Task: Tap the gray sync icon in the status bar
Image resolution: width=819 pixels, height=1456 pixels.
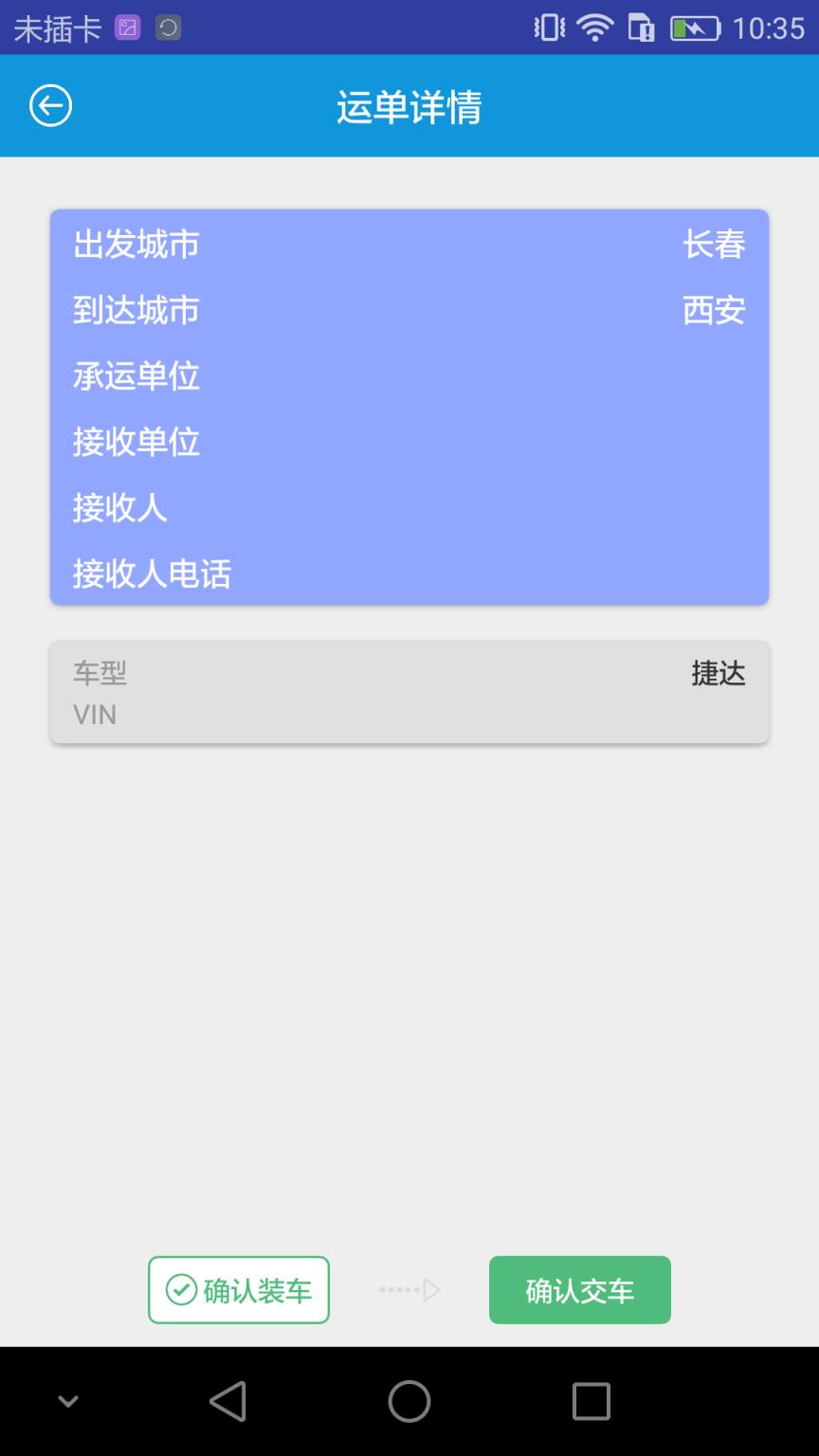Action: (167, 27)
